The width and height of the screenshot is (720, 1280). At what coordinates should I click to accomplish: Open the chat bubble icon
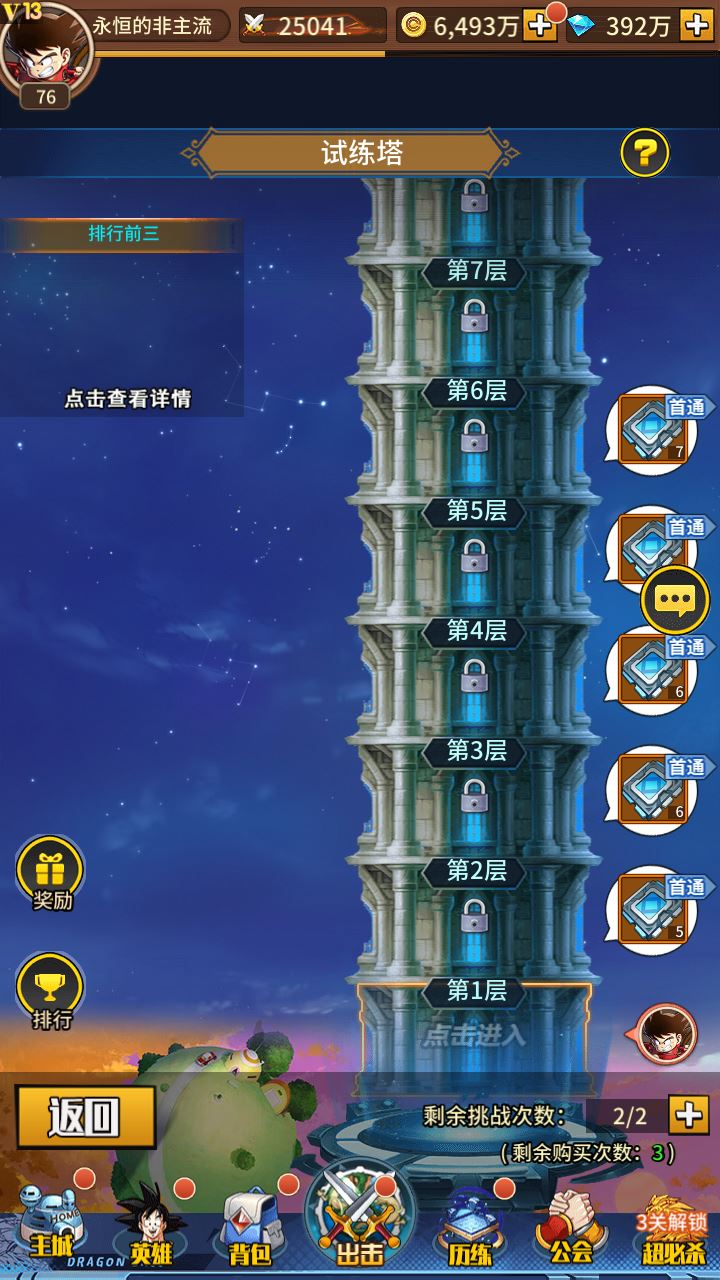pyautogui.click(x=674, y=600)
